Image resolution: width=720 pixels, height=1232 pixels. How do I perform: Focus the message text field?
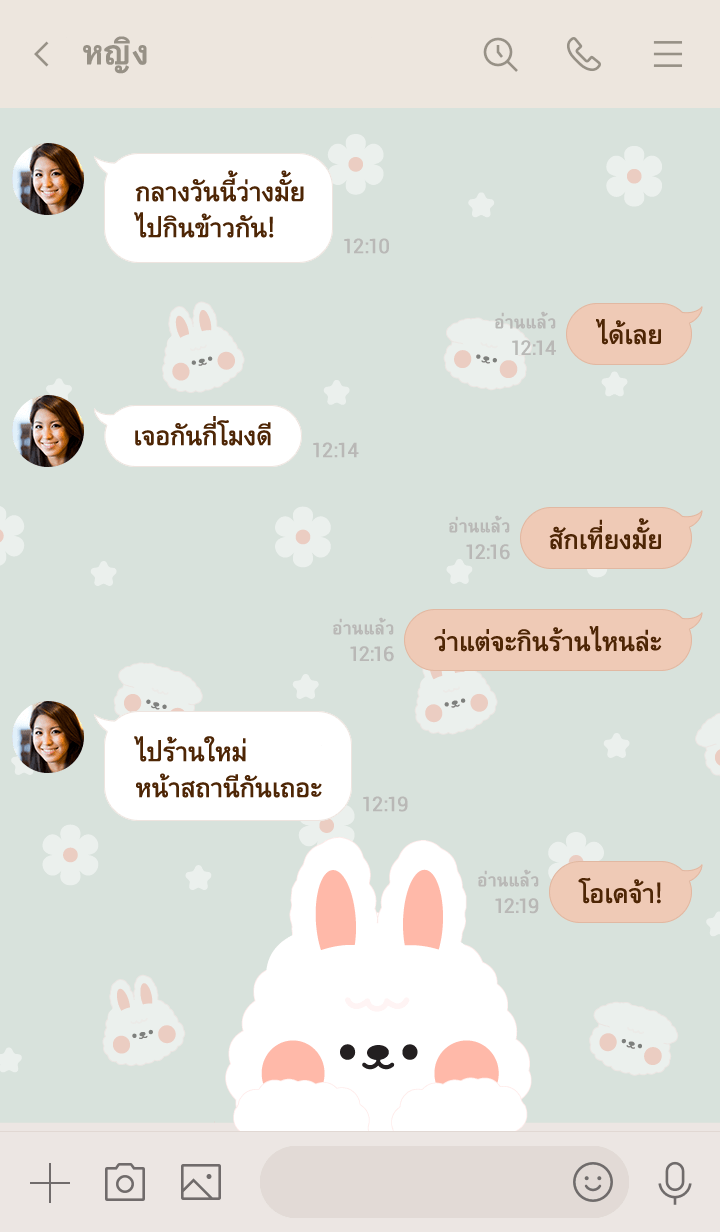[410, 1183]
